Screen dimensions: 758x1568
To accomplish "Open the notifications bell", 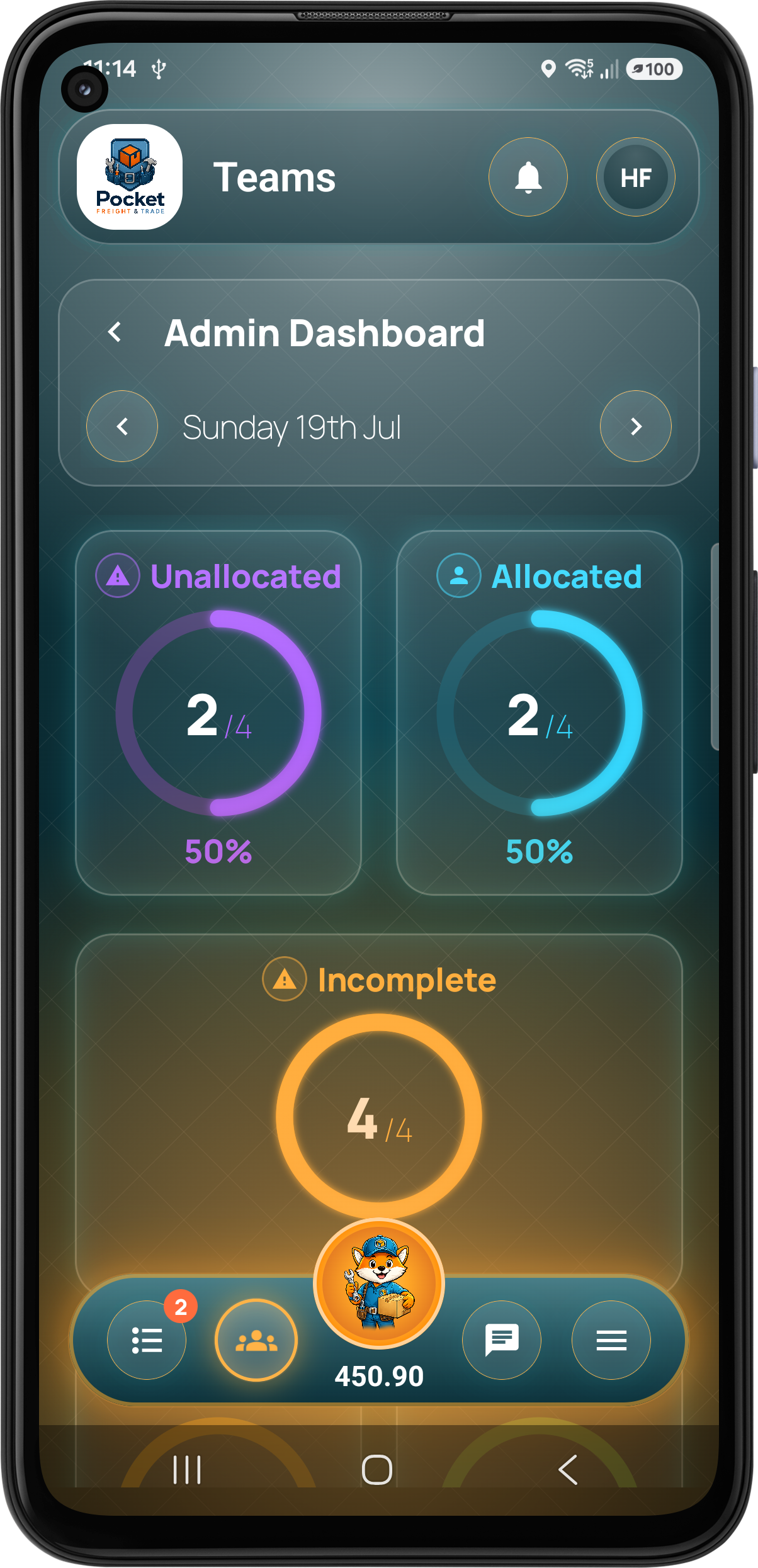I will [528, 177].
